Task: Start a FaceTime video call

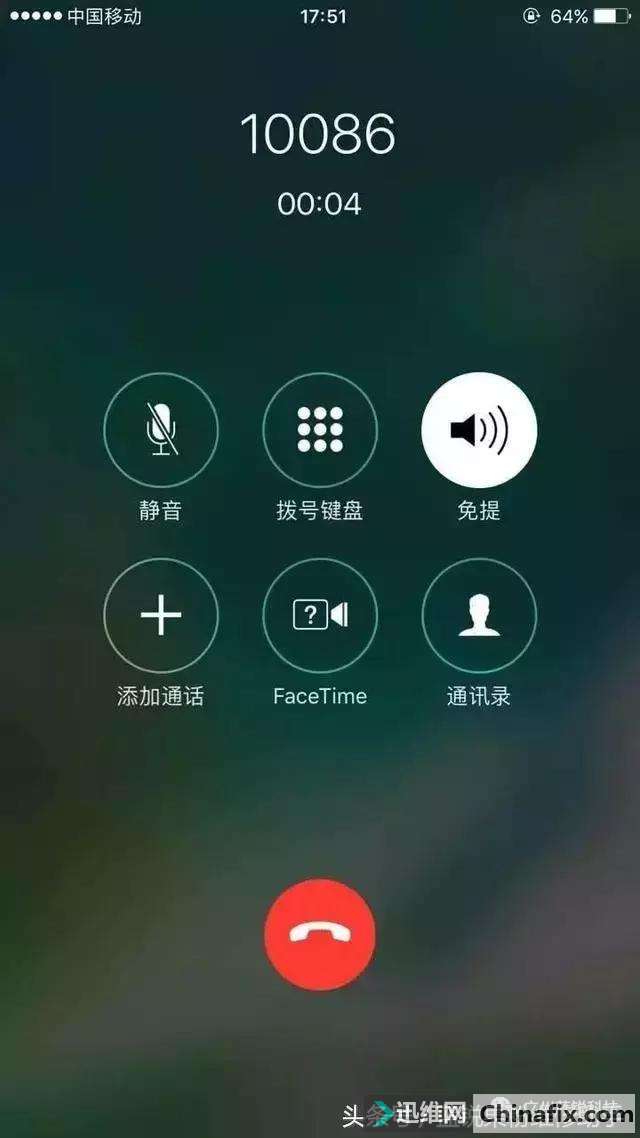Action: [320, 616]
